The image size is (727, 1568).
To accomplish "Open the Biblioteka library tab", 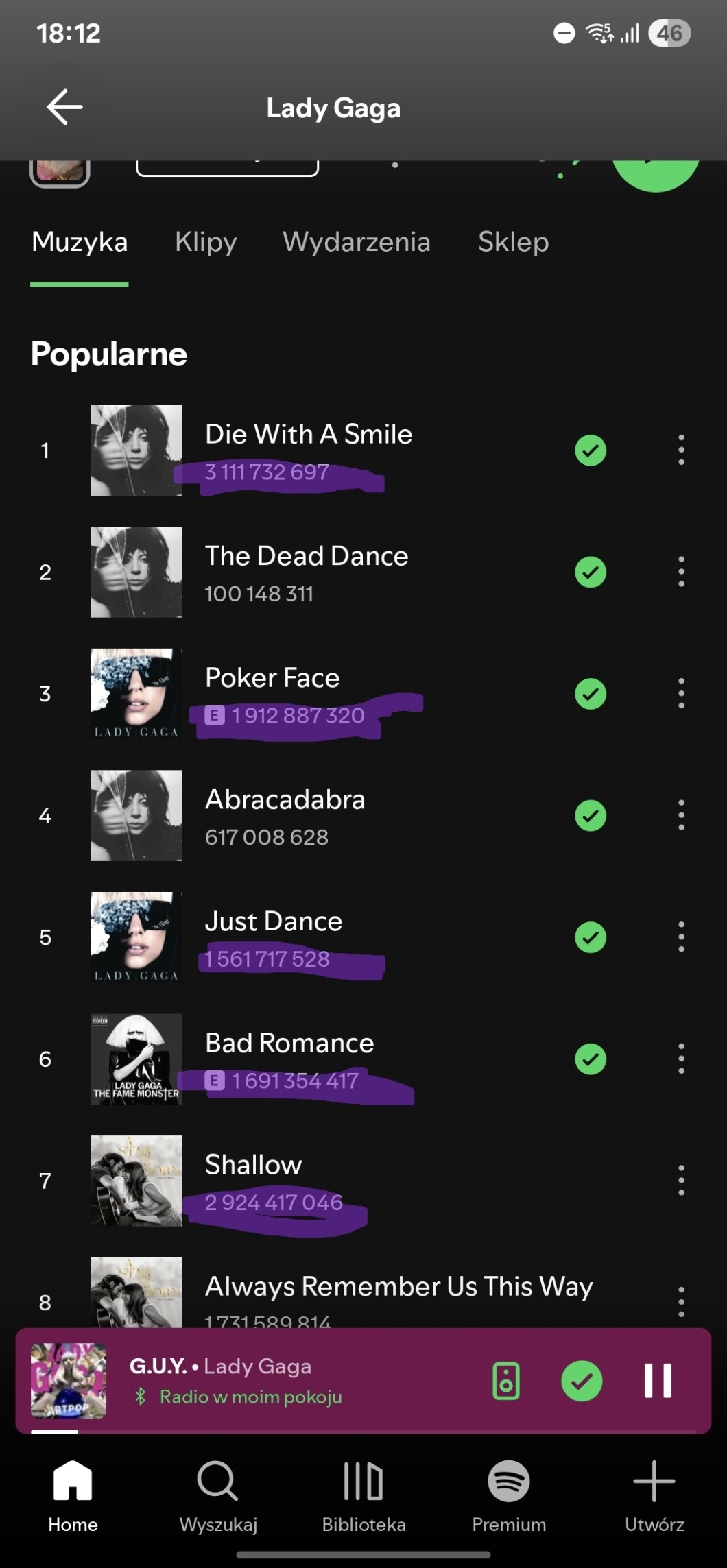I will (363, 1497).
